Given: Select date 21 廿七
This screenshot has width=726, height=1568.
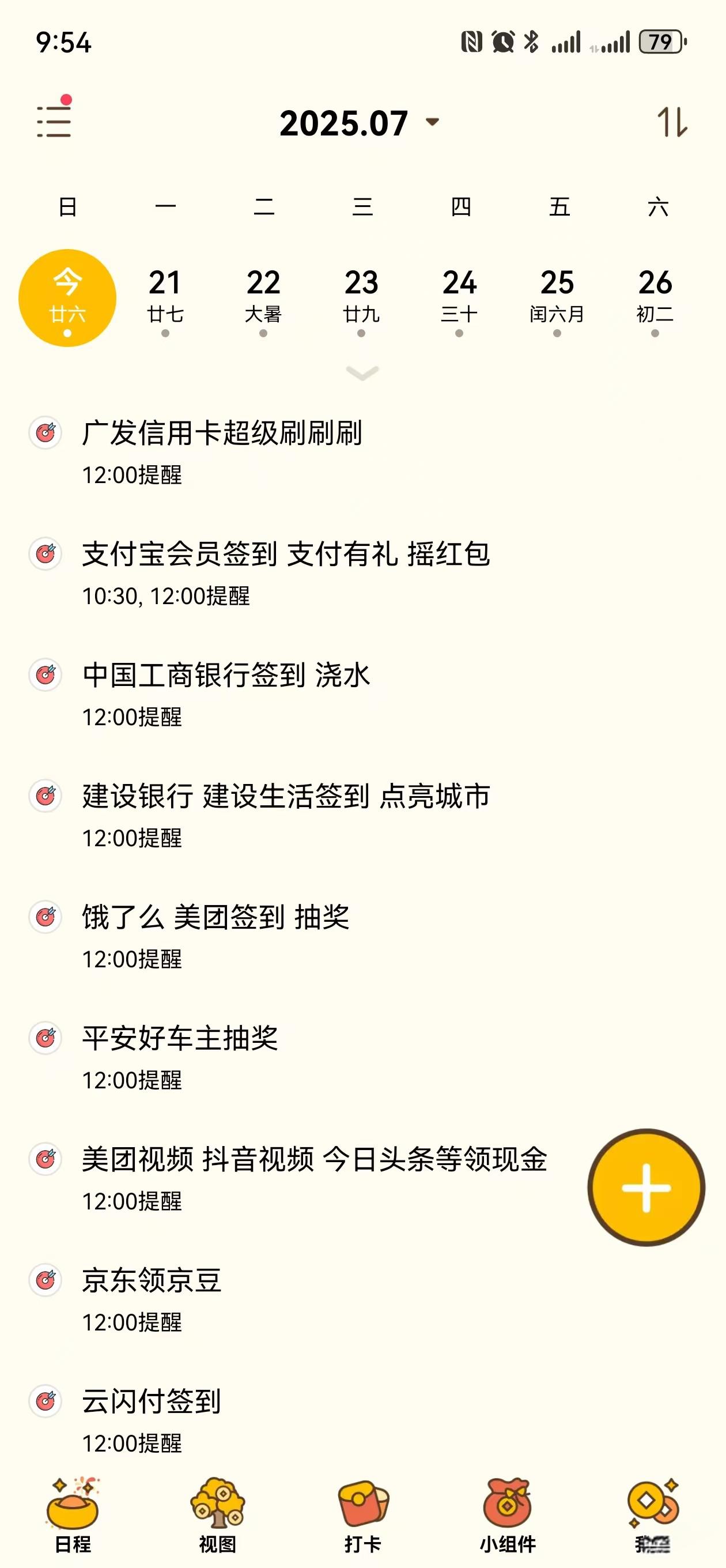Looking at the screenshot, I should 165,297.
